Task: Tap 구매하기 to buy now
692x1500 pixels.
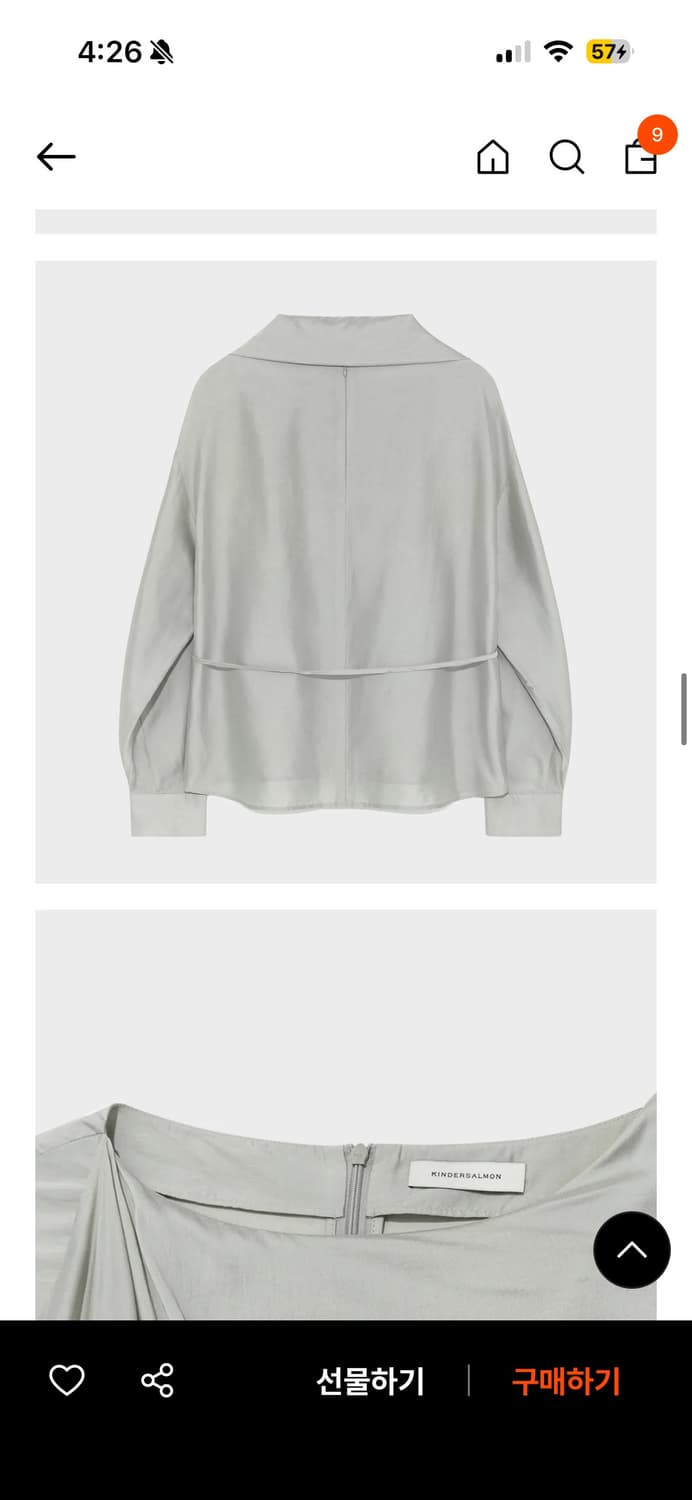Action: pos(566,1382)
